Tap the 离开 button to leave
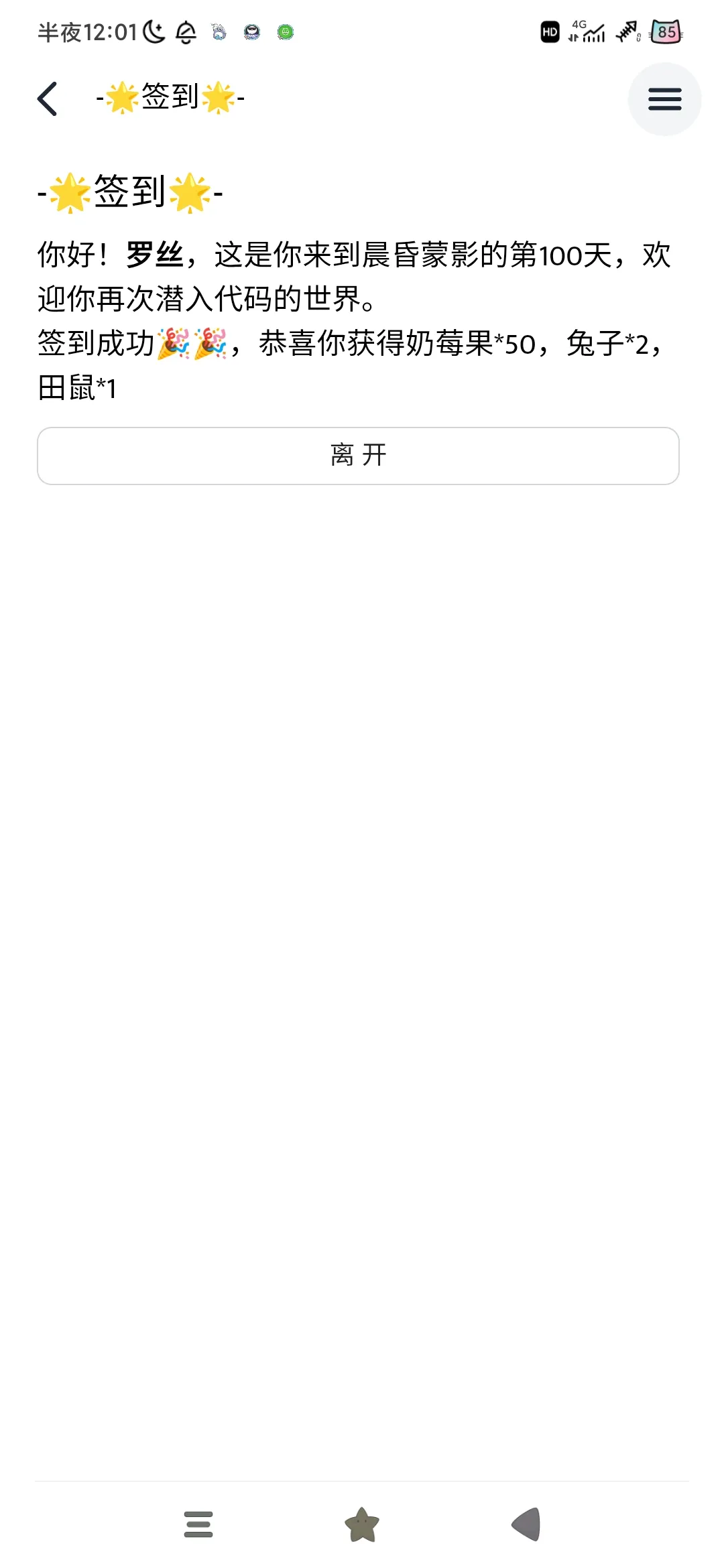724x1568 pixels. point(358,456)
